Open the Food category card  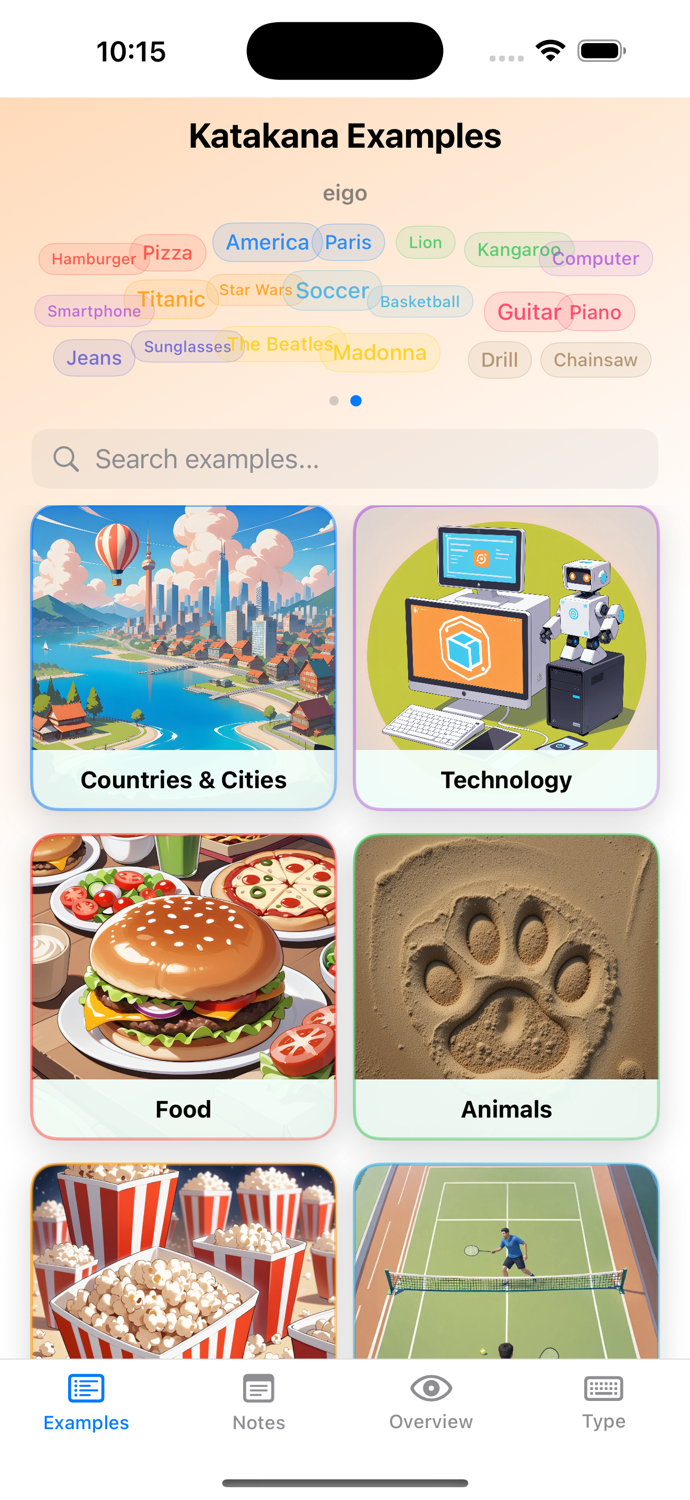click(x=184, y=986)
